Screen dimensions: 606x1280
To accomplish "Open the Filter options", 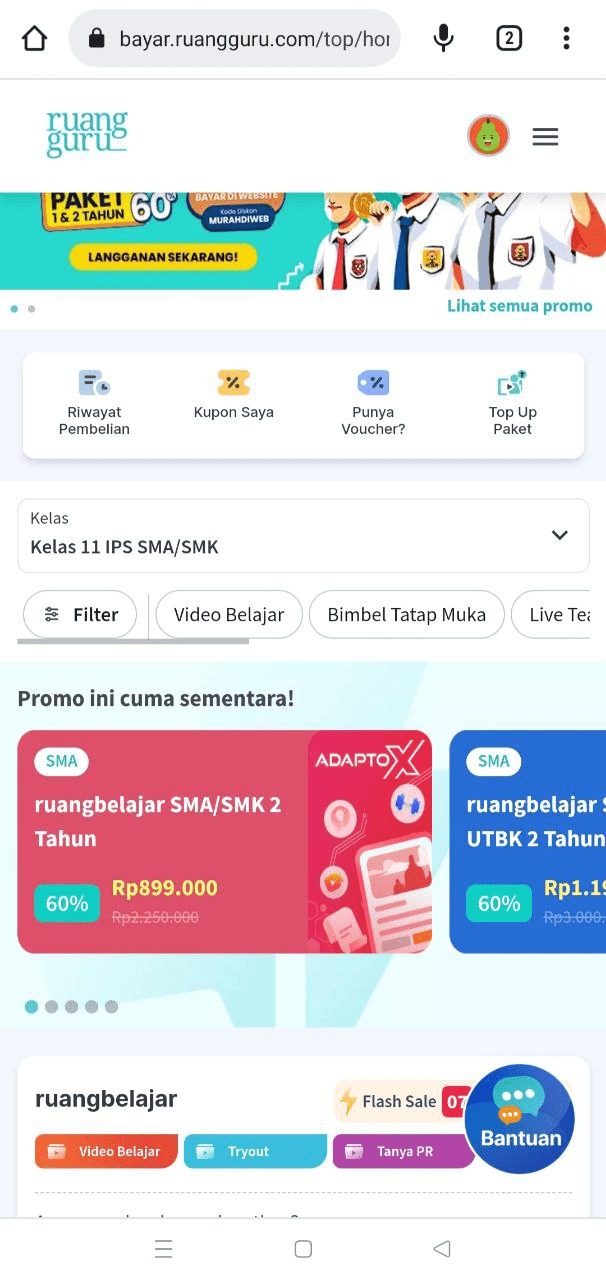I will coord(82,615).
